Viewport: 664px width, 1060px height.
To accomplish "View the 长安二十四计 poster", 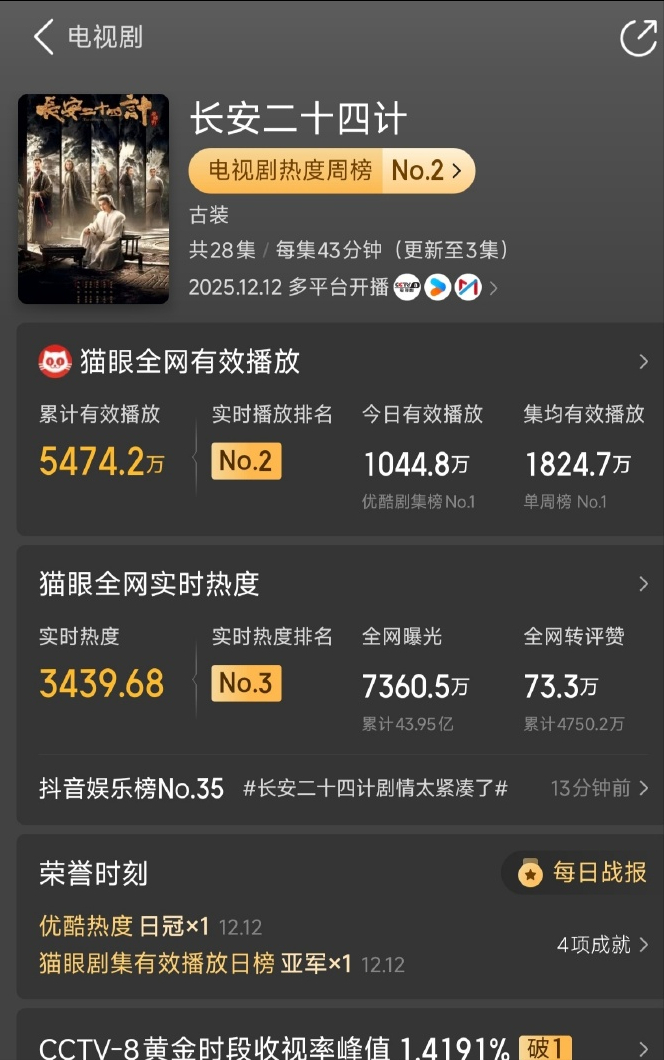I will coord(93,199).
